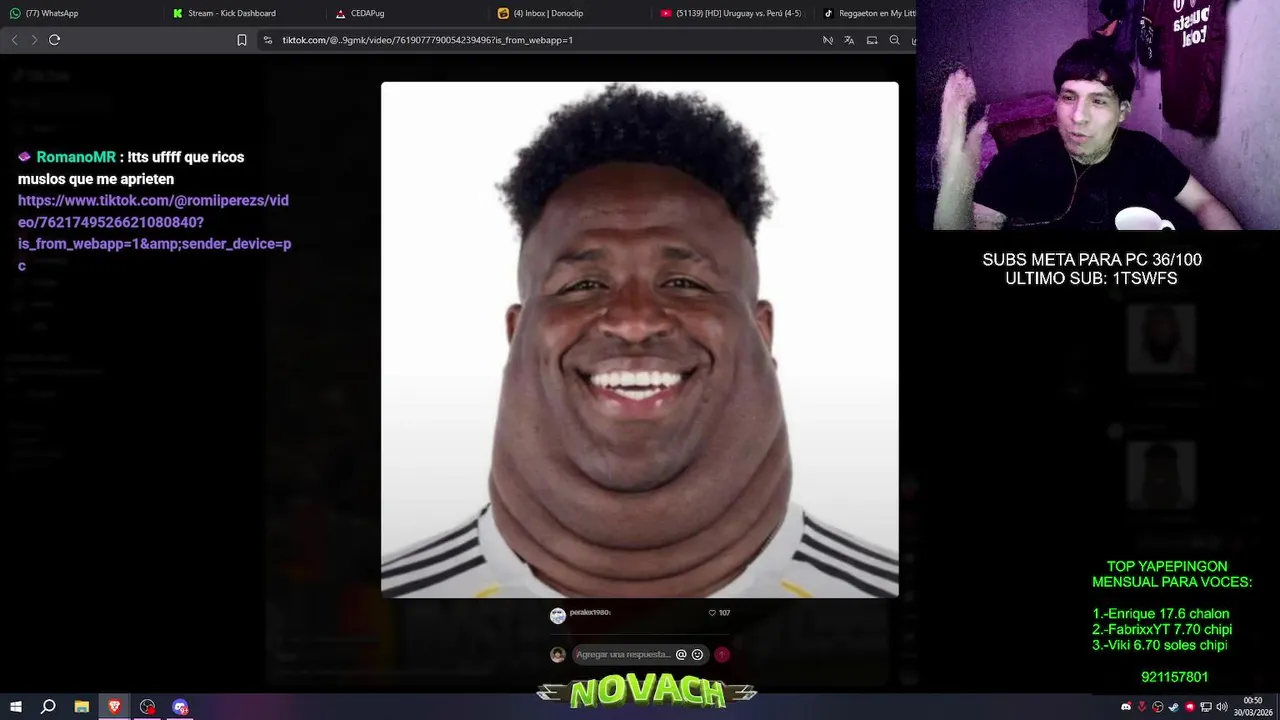
Task: Send the reply with the red arrow
Action: [x=722, y=655]
